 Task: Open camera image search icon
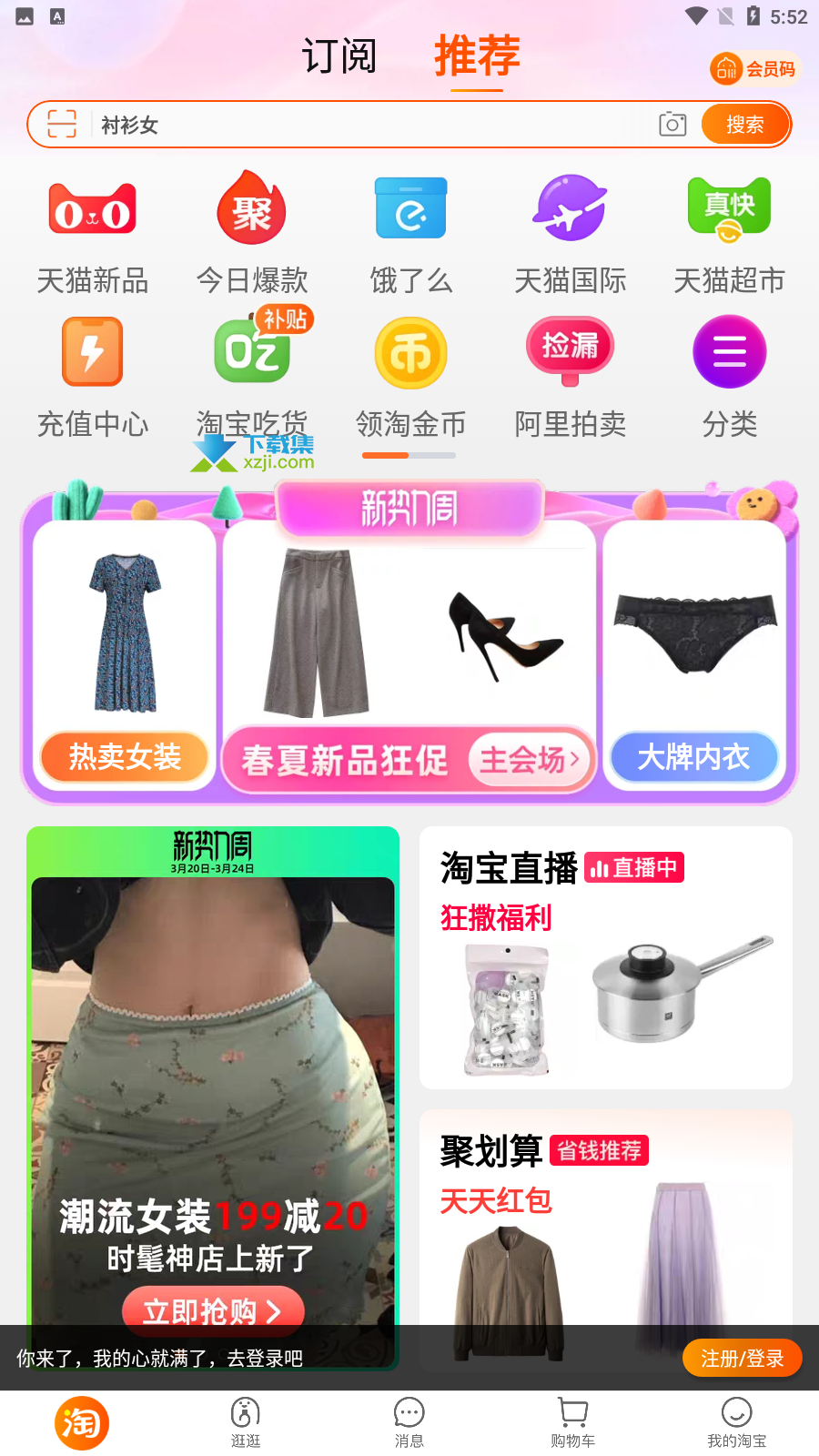pos(672,125)
